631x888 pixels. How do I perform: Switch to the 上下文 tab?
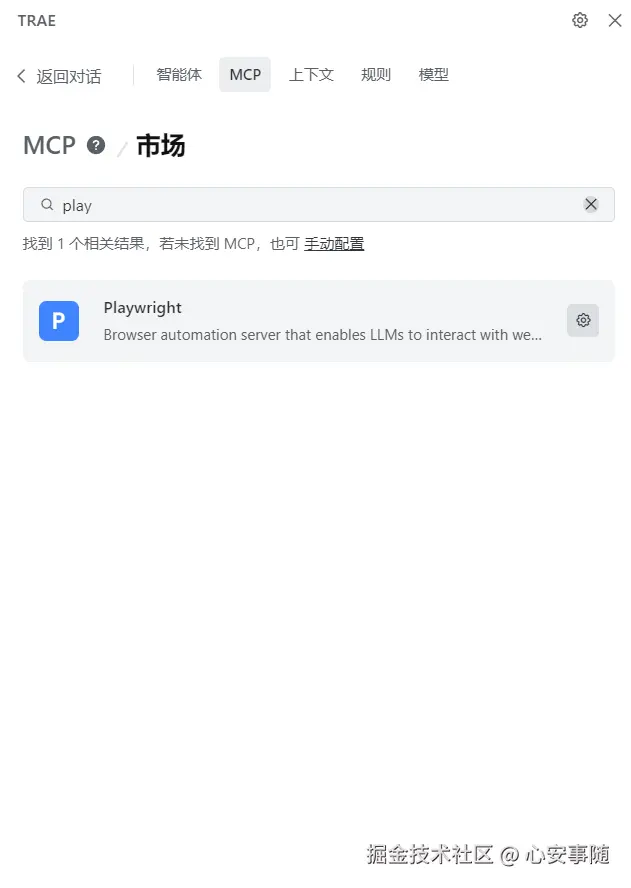pos(311,75)
